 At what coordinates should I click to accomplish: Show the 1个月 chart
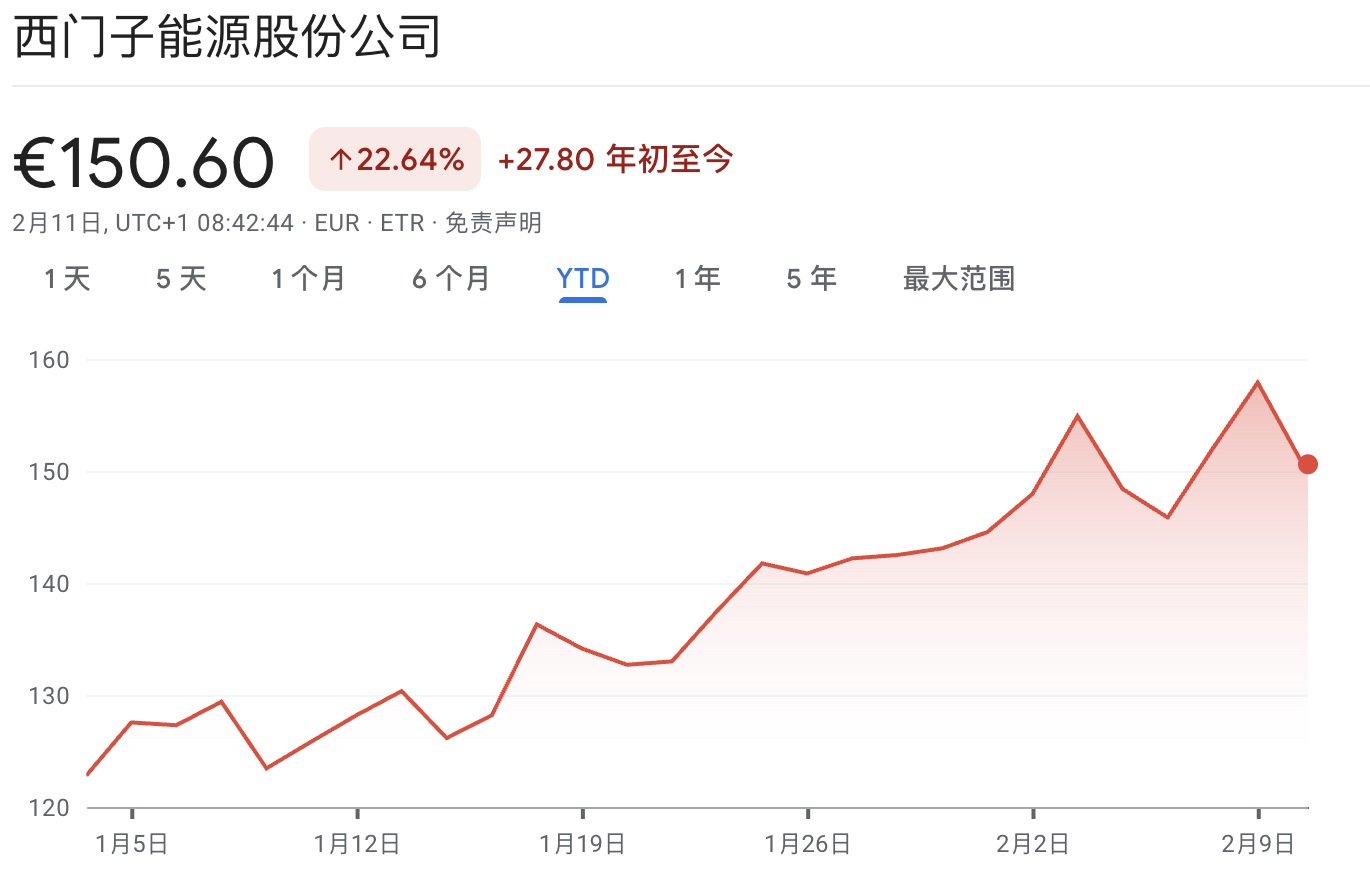(308, 278)
